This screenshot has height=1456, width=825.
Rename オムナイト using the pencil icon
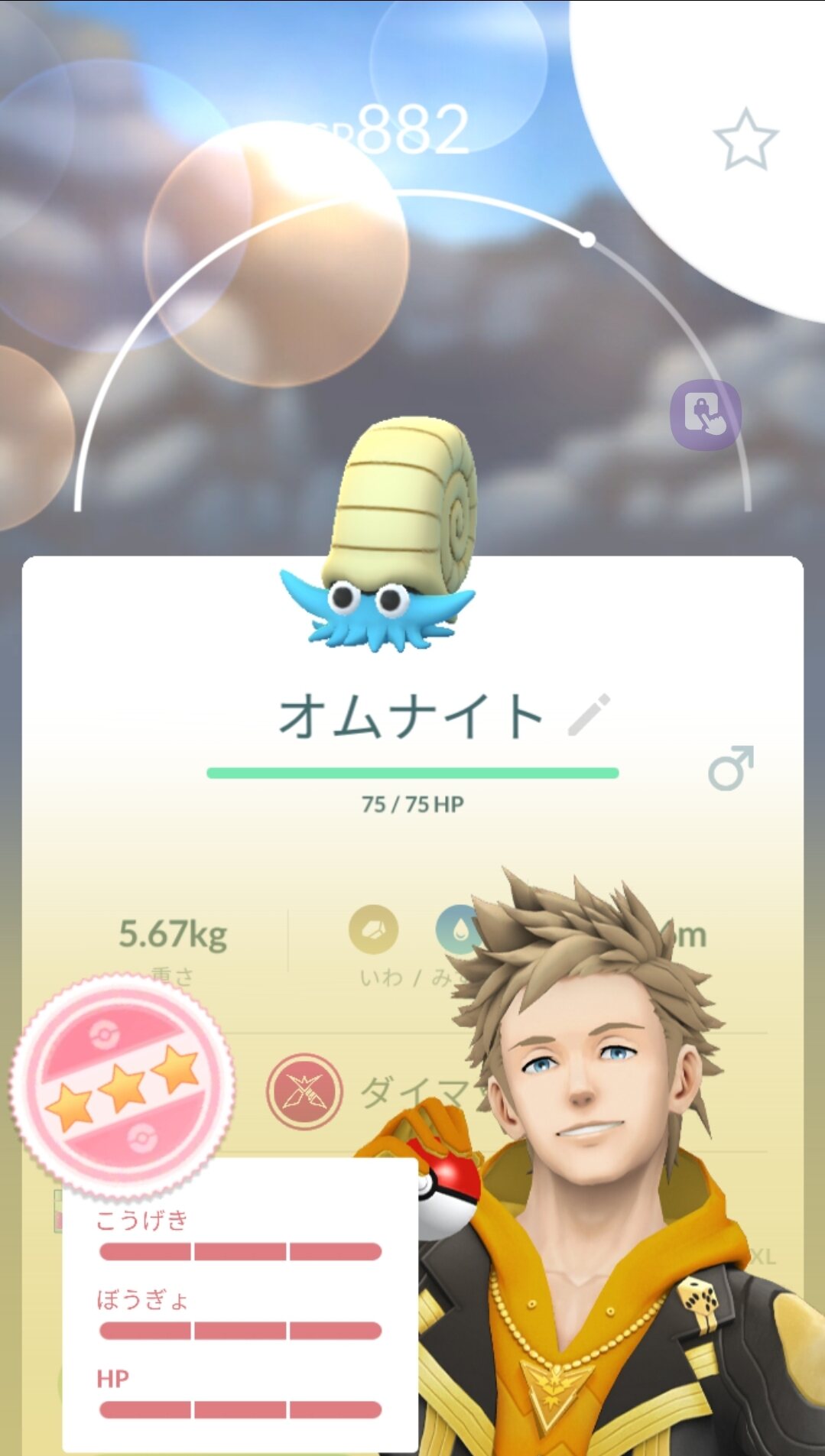[589, 715]
